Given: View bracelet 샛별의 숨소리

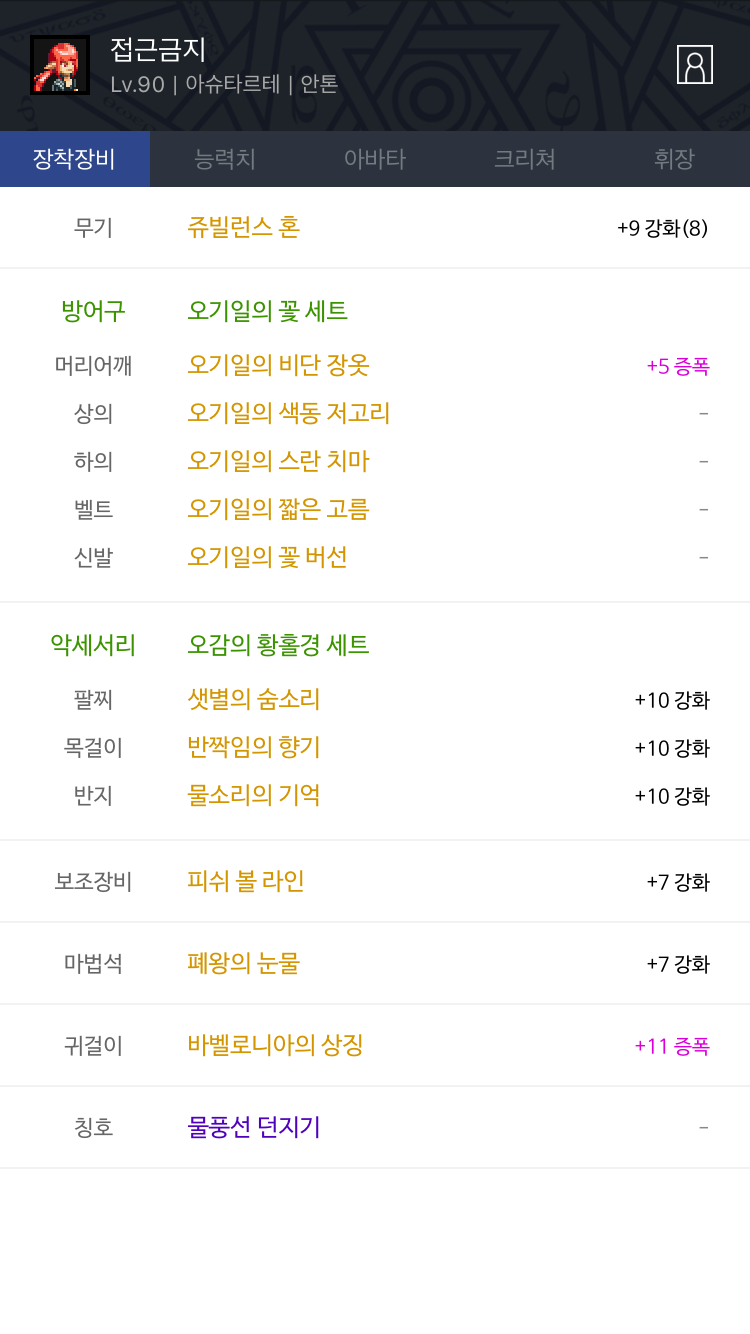Looking at the screenshot, I should 254,699.
